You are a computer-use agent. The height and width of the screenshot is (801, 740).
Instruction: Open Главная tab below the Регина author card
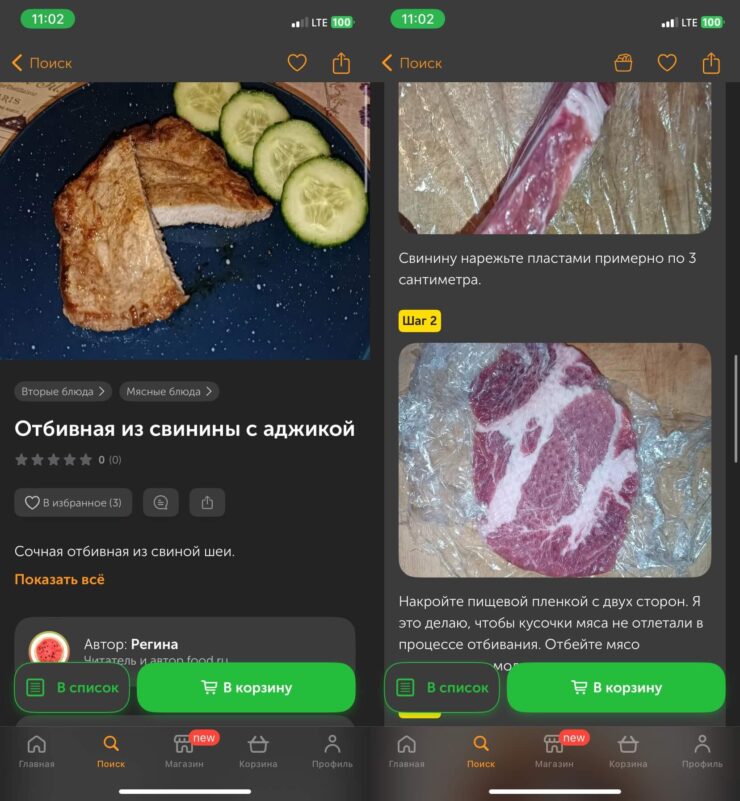point(36,751)
